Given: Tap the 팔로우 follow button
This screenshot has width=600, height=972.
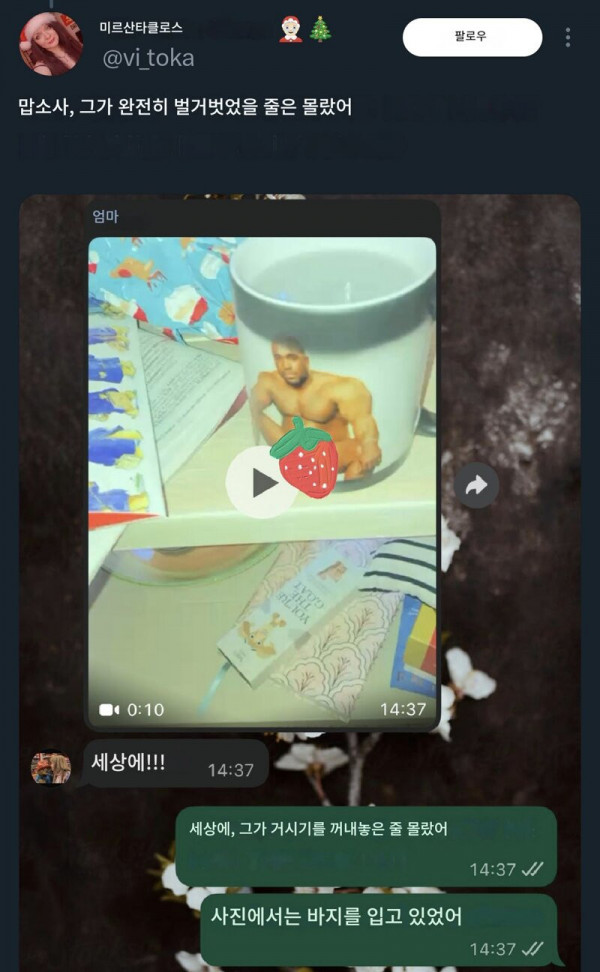Looking at the screenshot, I should pyautogui.click(x=472, y=38).
